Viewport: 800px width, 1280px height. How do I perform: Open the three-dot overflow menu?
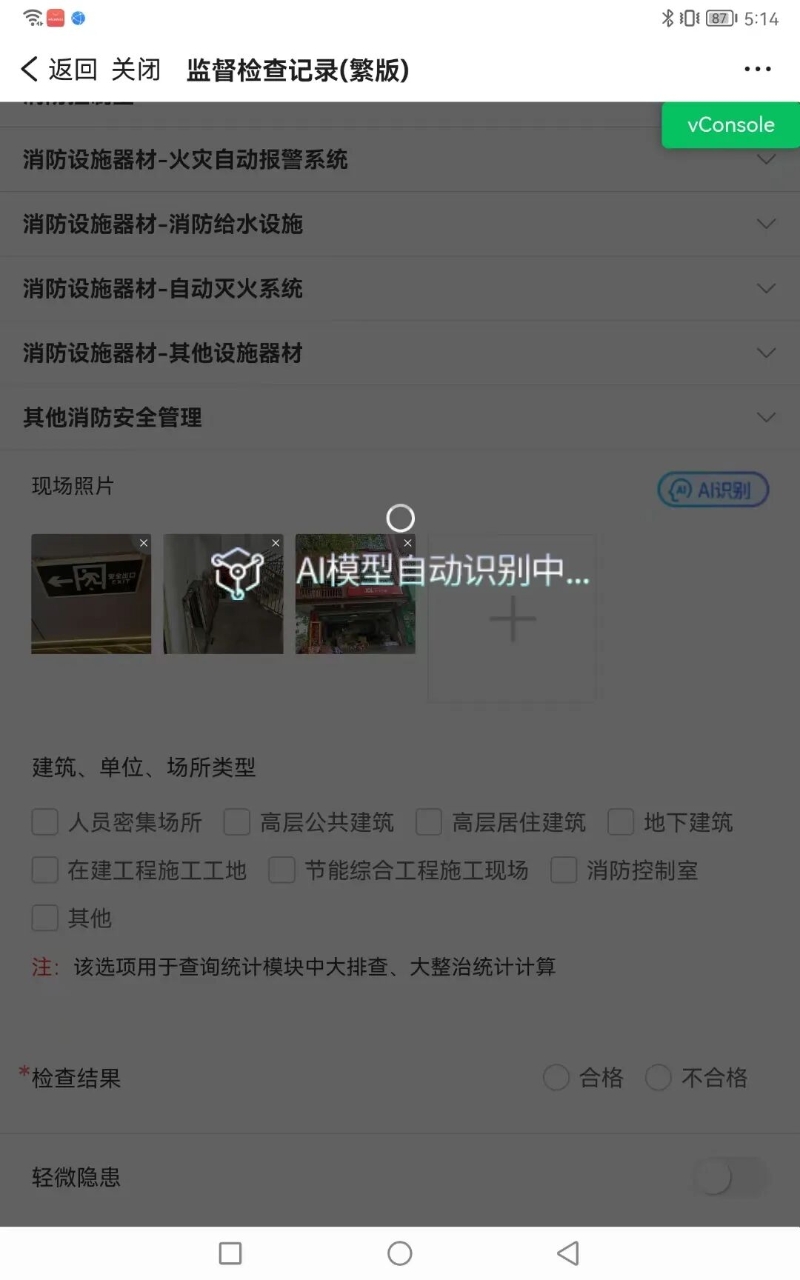[x=758, y=69]
